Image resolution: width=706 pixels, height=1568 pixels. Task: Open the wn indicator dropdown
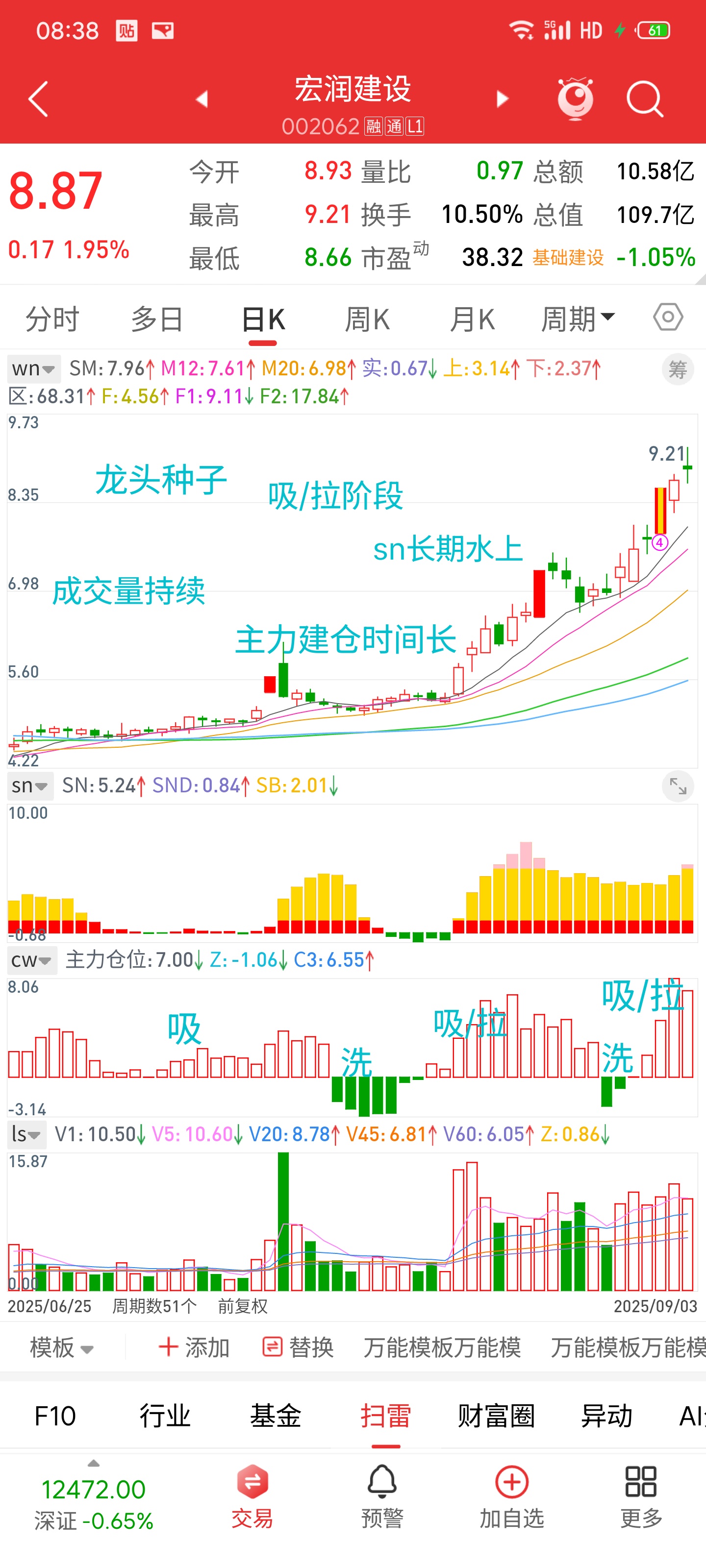point(33,368)
